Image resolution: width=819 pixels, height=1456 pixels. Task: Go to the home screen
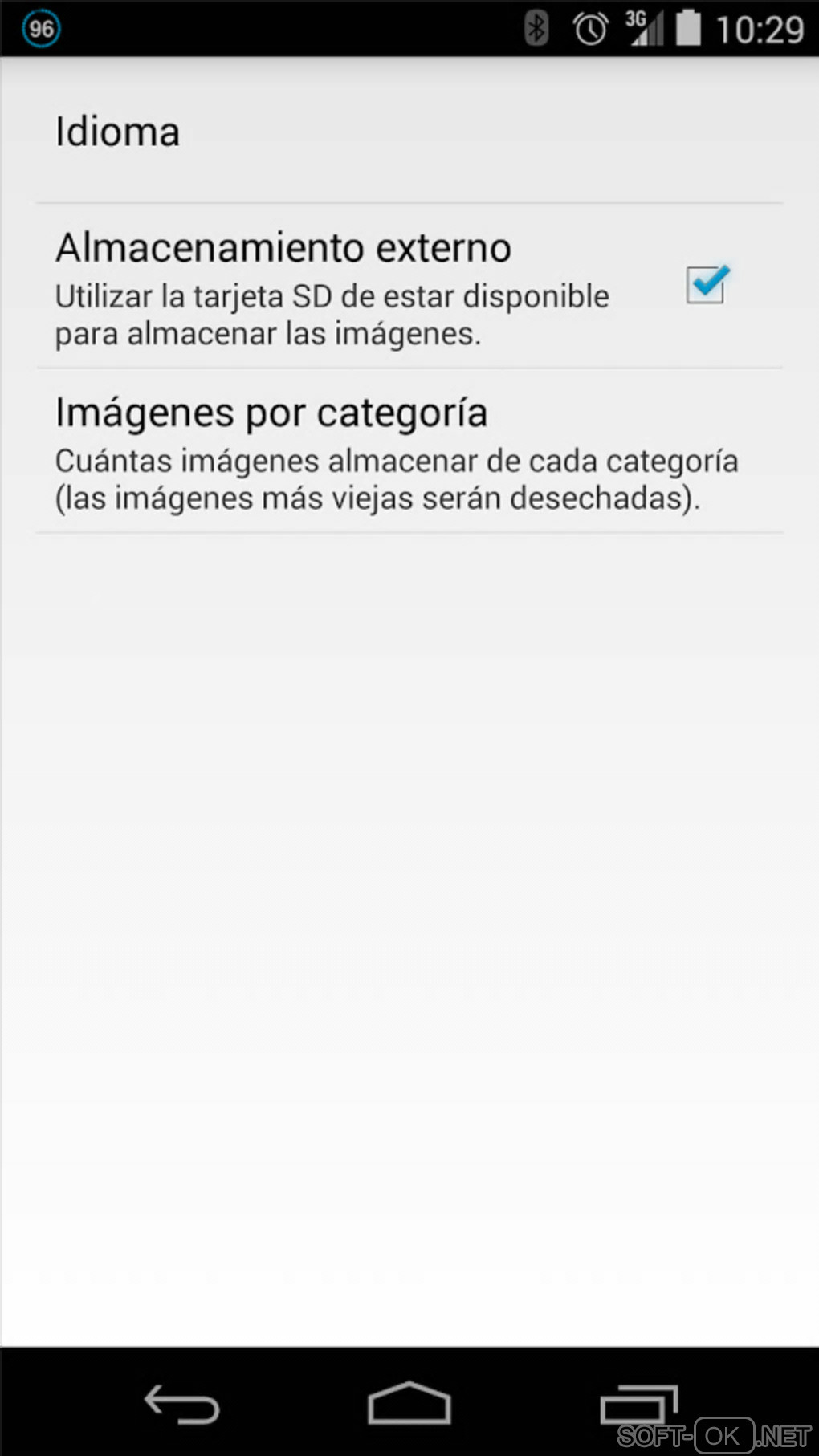pos(409,1403)
